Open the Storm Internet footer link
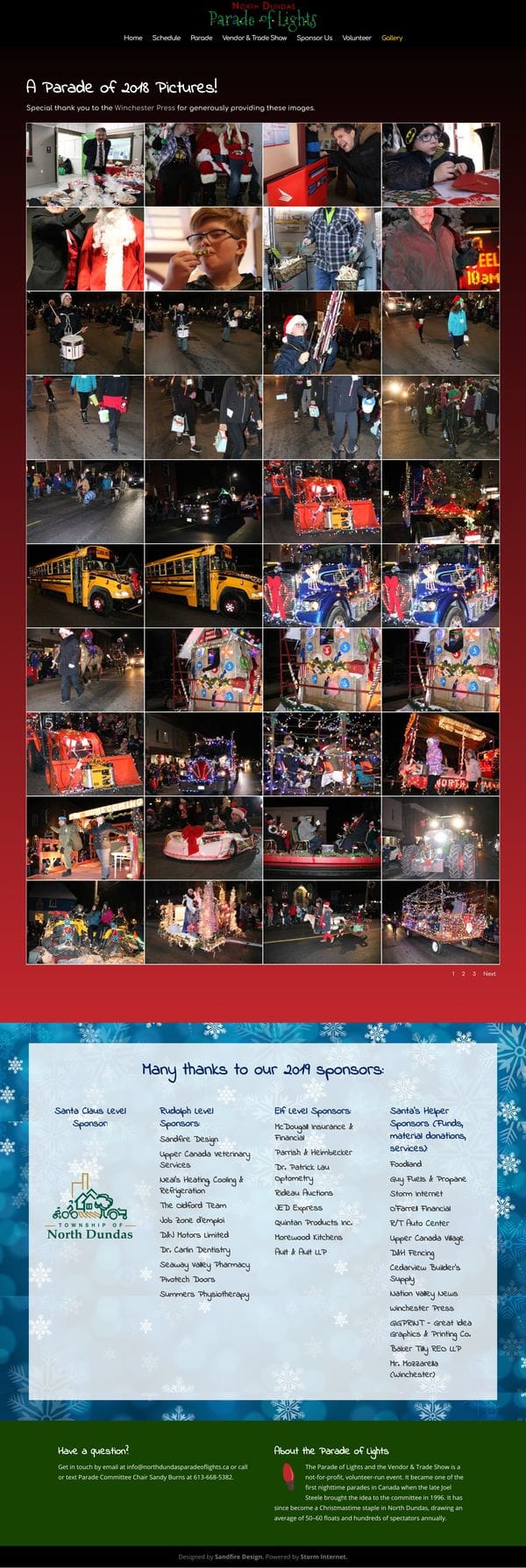The width and height of the screenshot is (526, 1568). click(x=323, y=1557)
